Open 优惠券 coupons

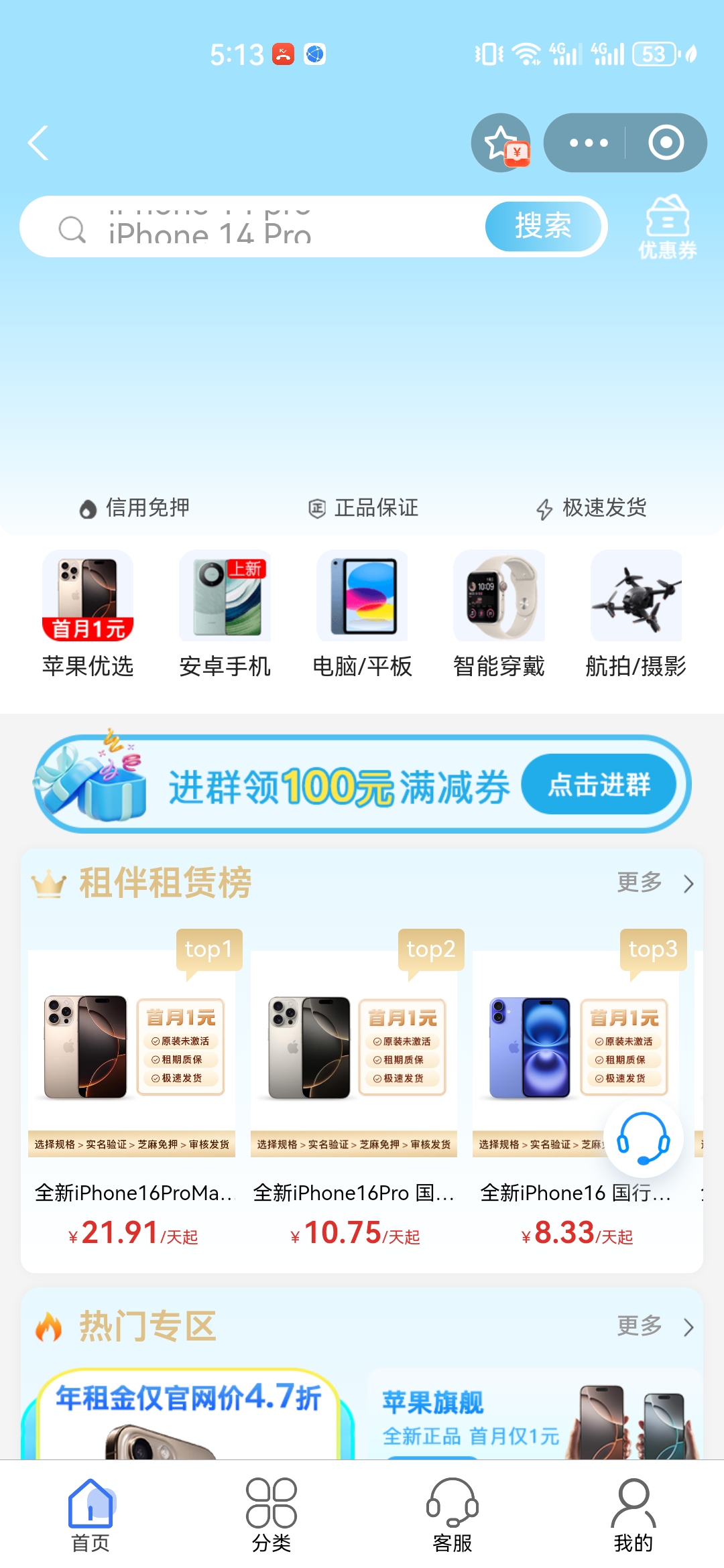(667, 227)
